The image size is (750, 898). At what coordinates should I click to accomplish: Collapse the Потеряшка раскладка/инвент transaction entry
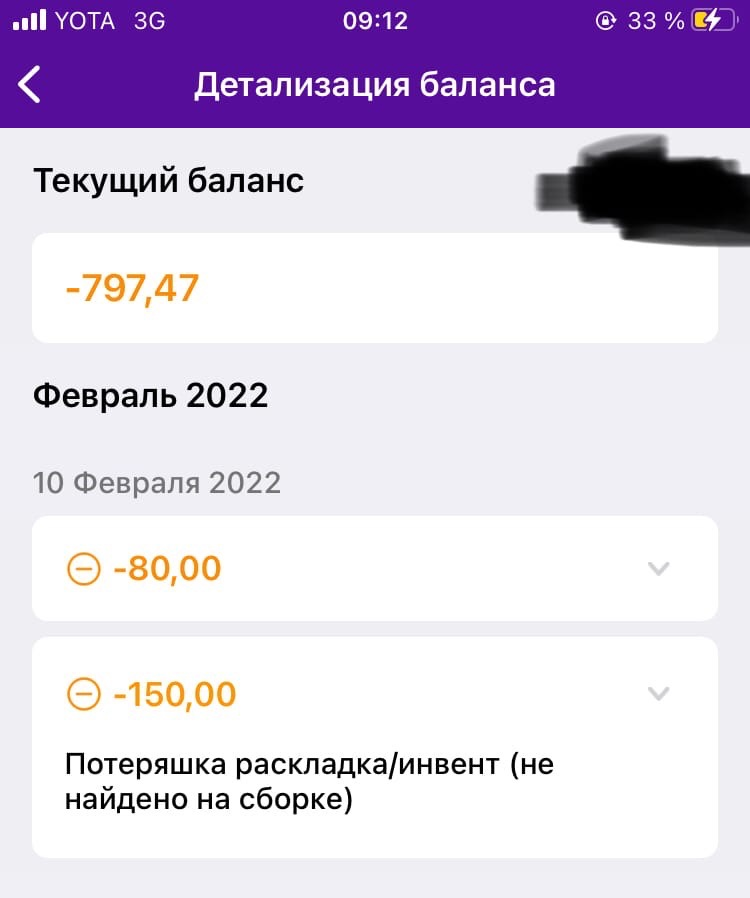[659, 693]
